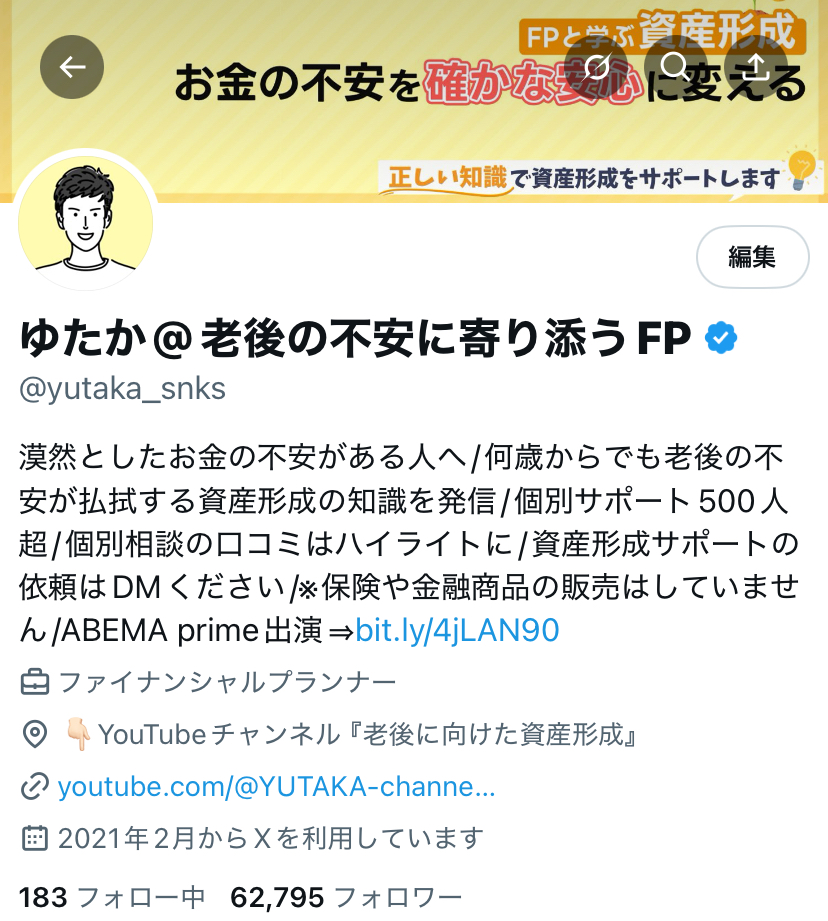Share this profile
This screenshot has width=828, height=921.
(x=756, y=67)
